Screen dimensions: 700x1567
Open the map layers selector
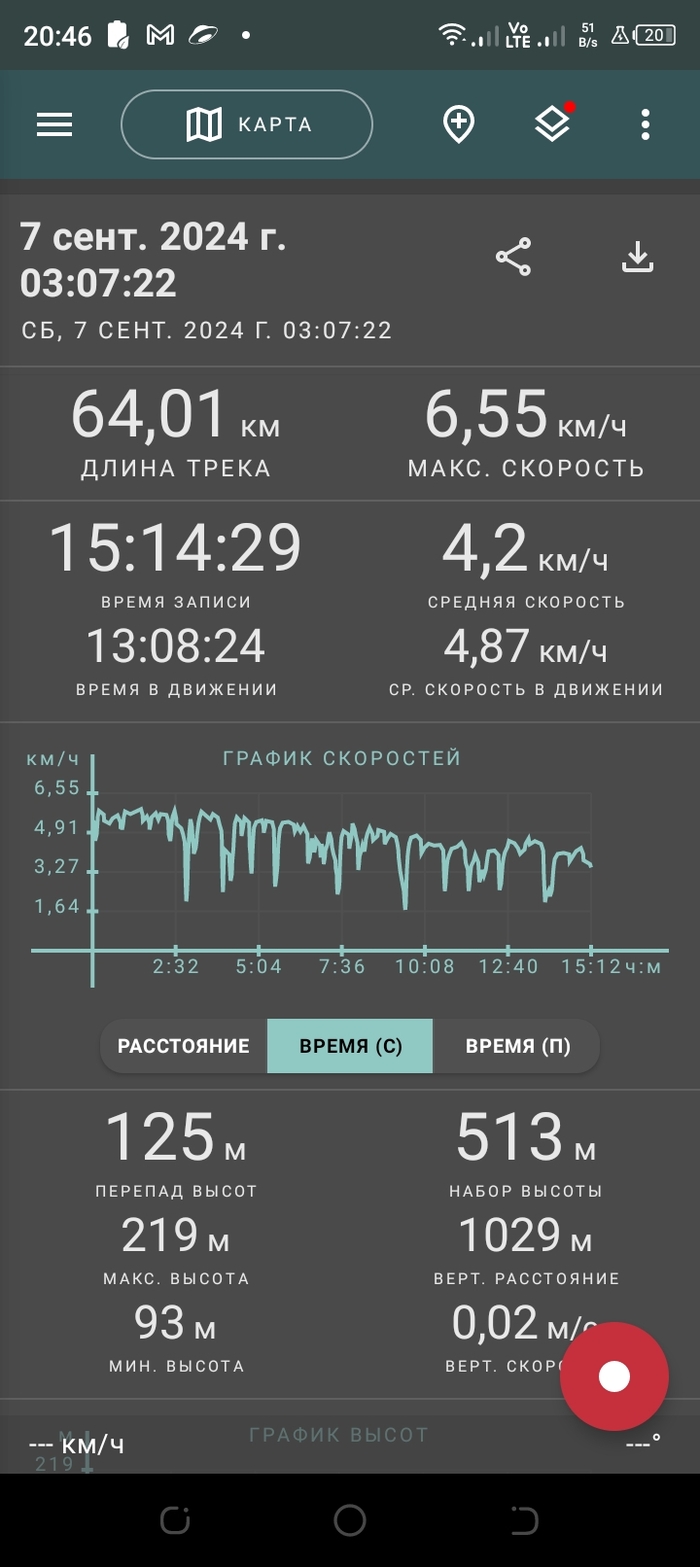[552, 125]
